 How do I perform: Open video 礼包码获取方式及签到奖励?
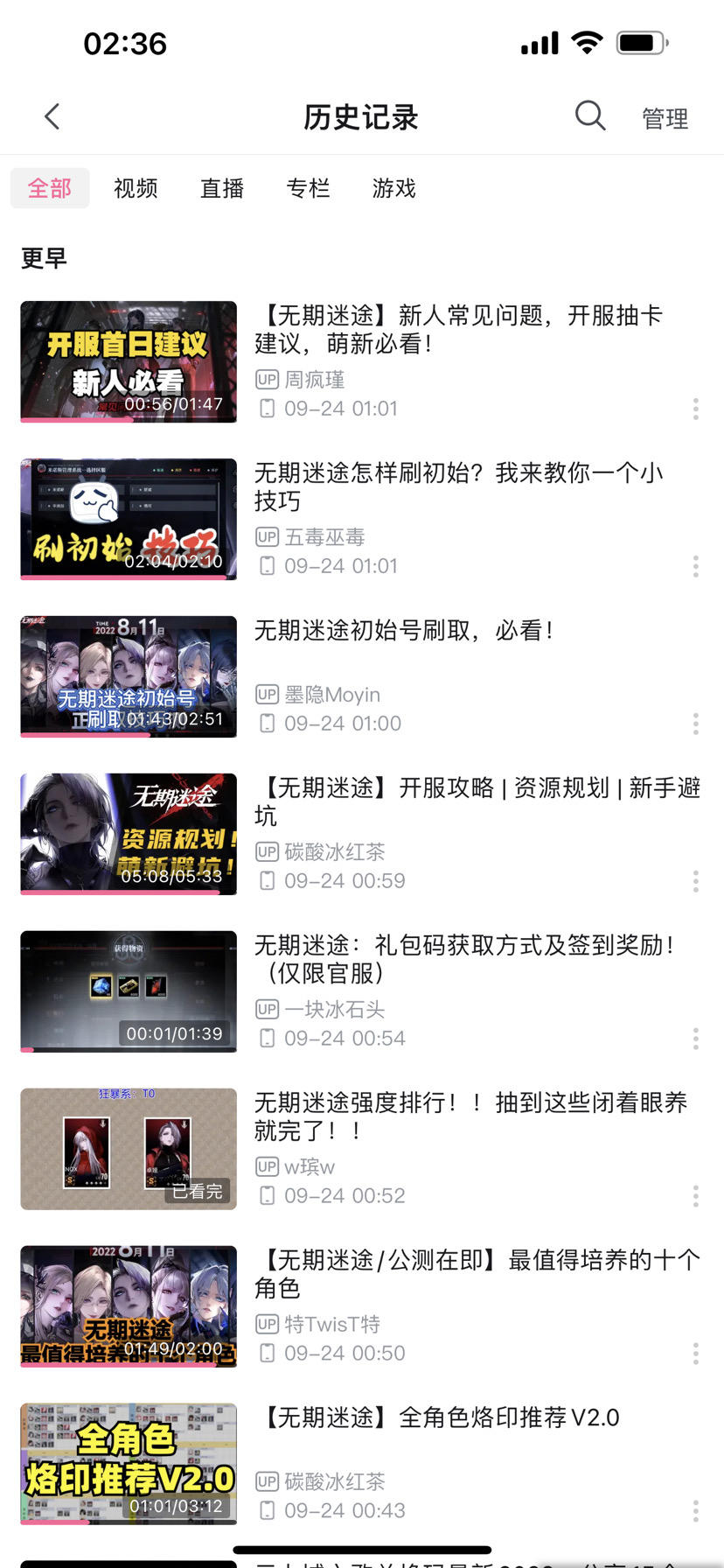(463, 958)
